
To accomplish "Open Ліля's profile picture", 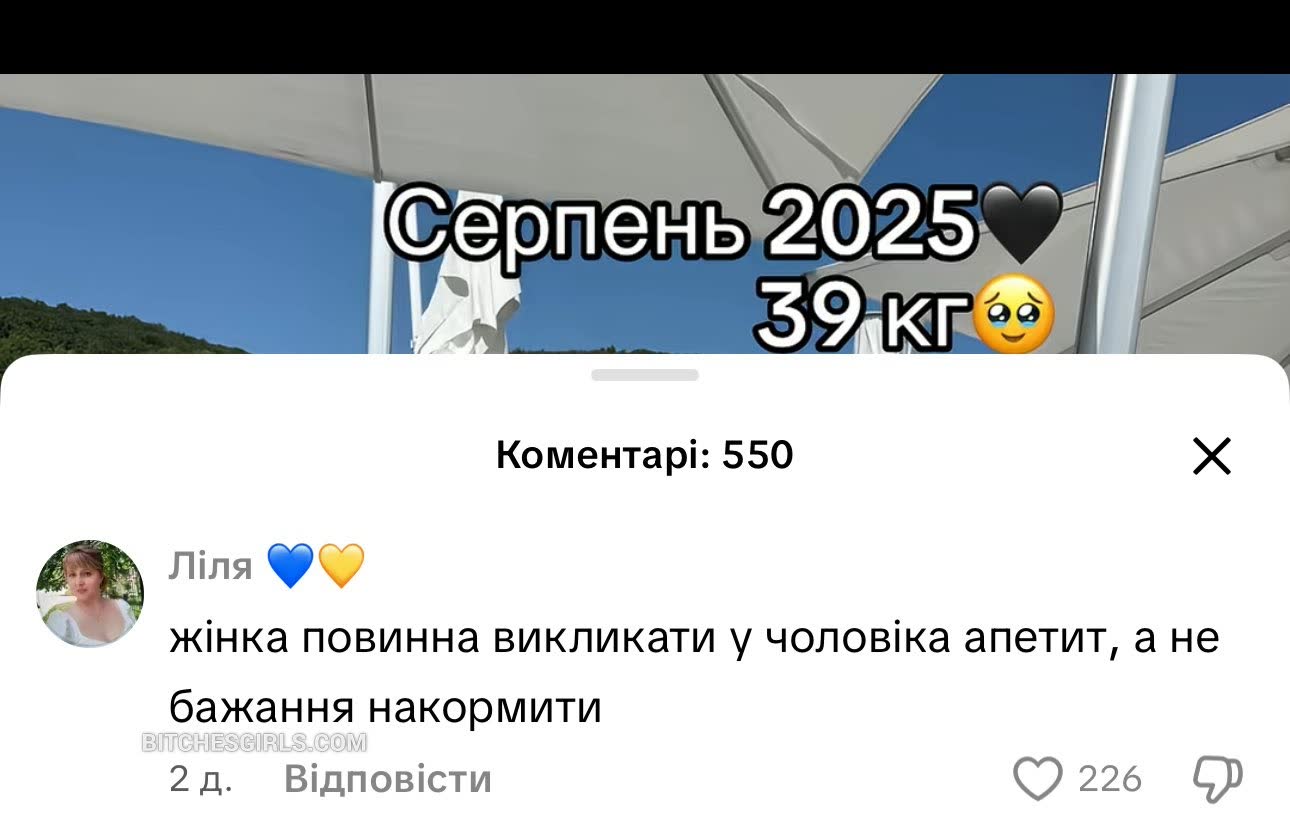I will [x=90, y=594].
